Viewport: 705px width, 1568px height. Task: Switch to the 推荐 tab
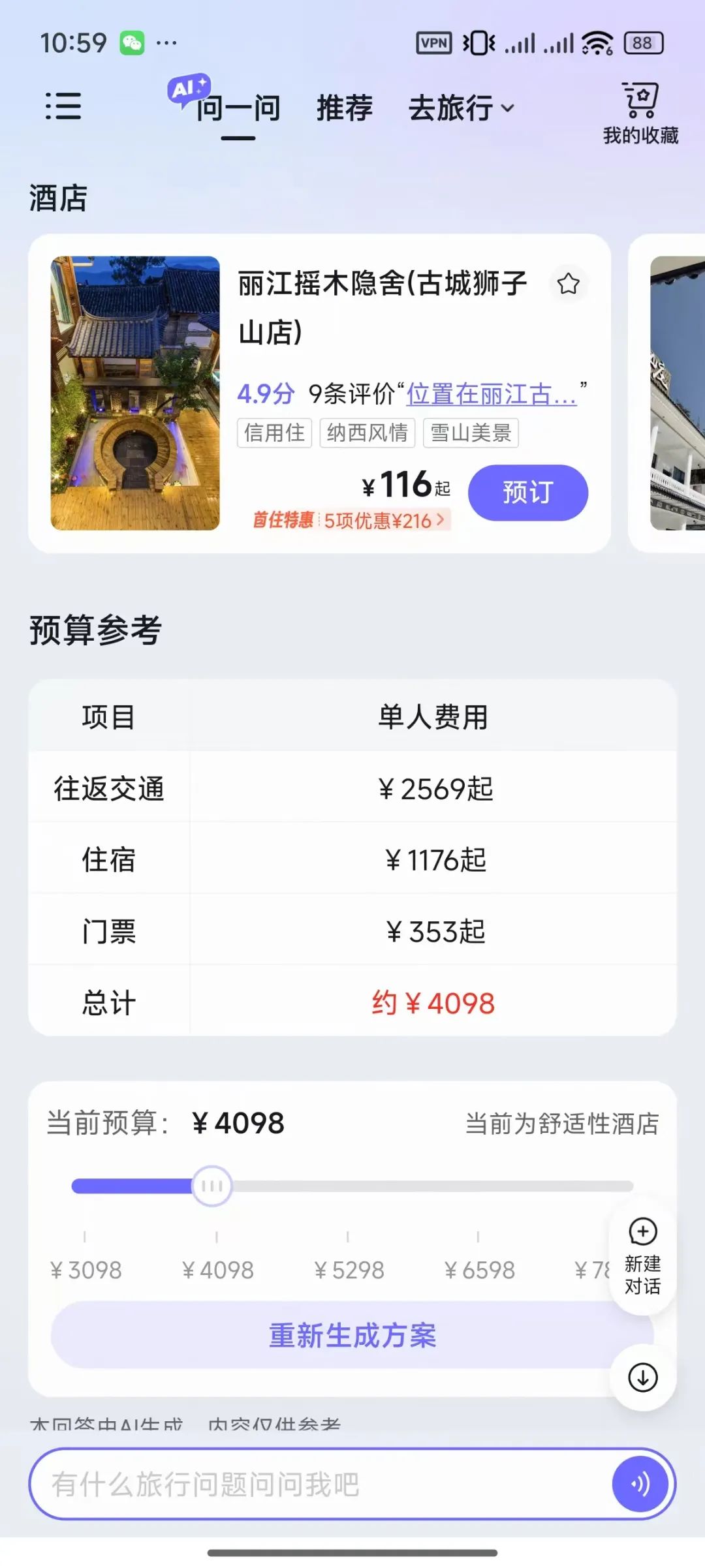[x=345, y=108]
